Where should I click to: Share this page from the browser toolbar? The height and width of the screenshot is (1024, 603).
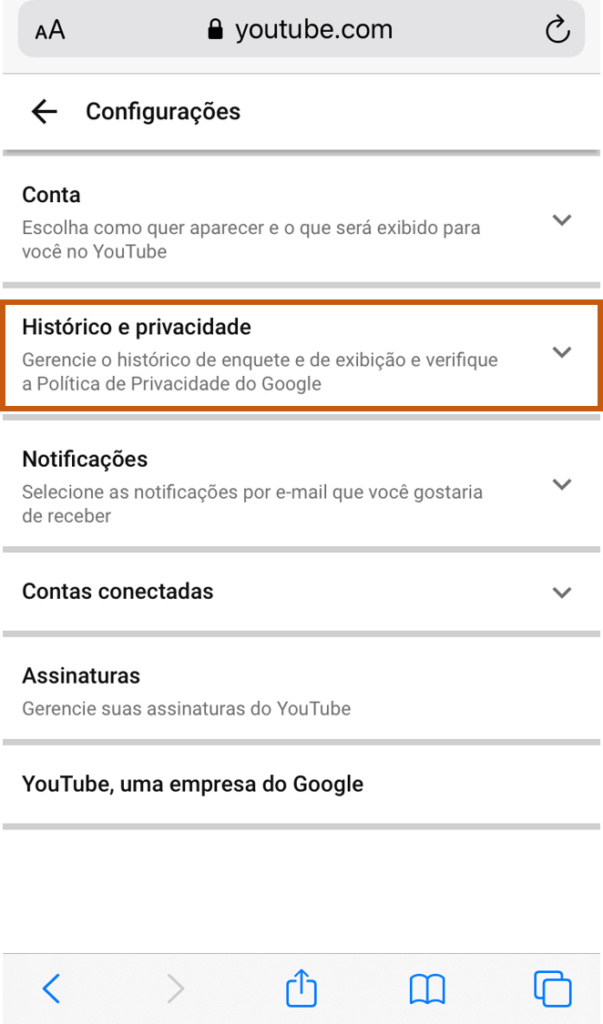pyautogui.click(x=301, y=989)
